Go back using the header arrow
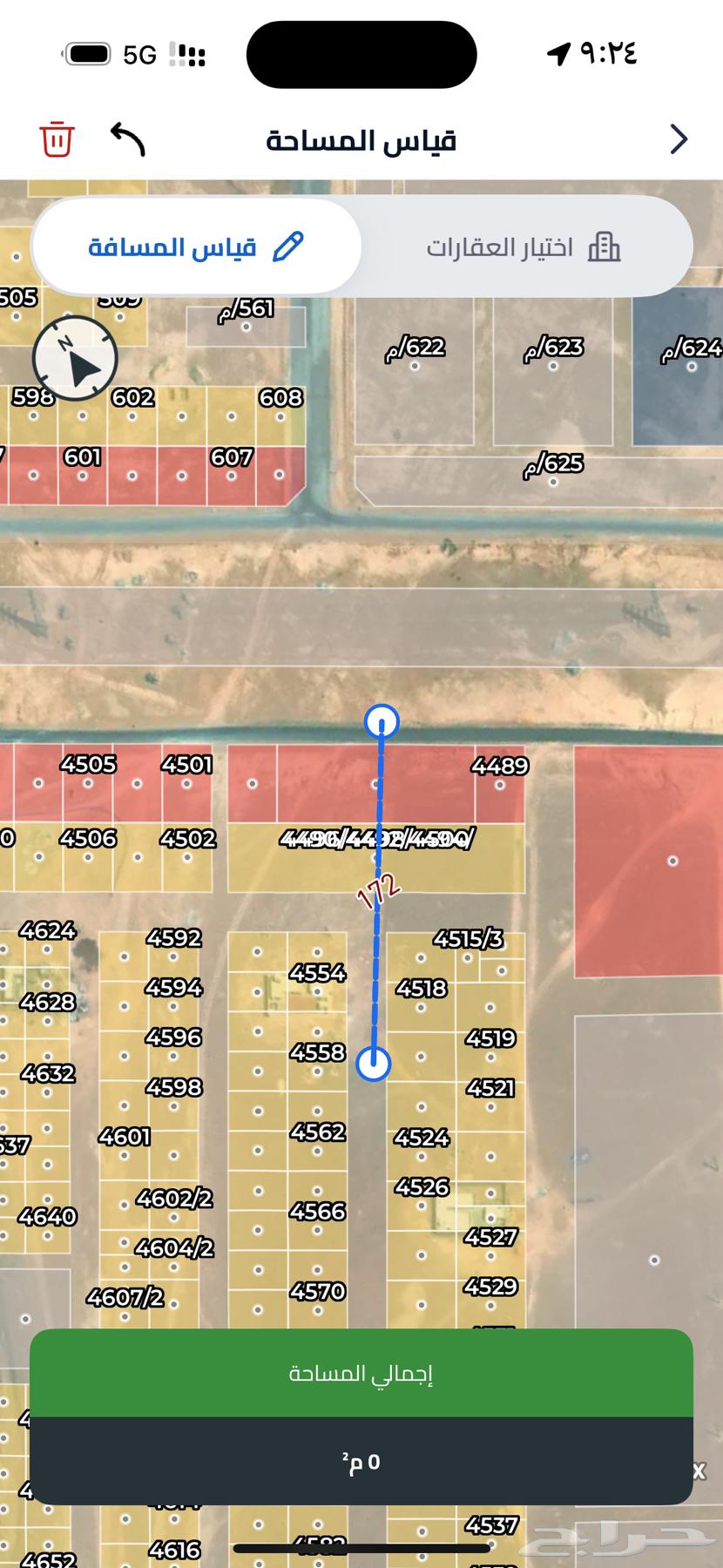Viewport: 723px width, 1568px height. coord(679,139)
